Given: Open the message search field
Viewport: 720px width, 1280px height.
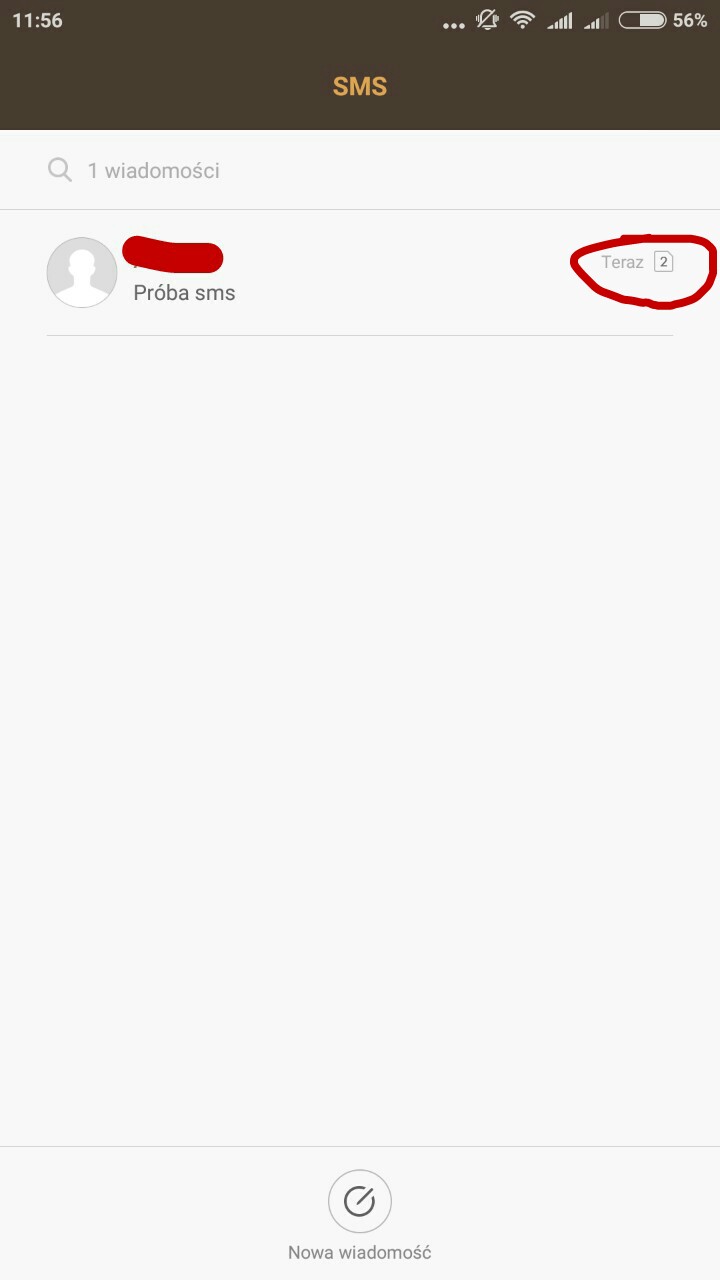Looking at the screenshot, I should pyautogui.click(x=360, y=170).
